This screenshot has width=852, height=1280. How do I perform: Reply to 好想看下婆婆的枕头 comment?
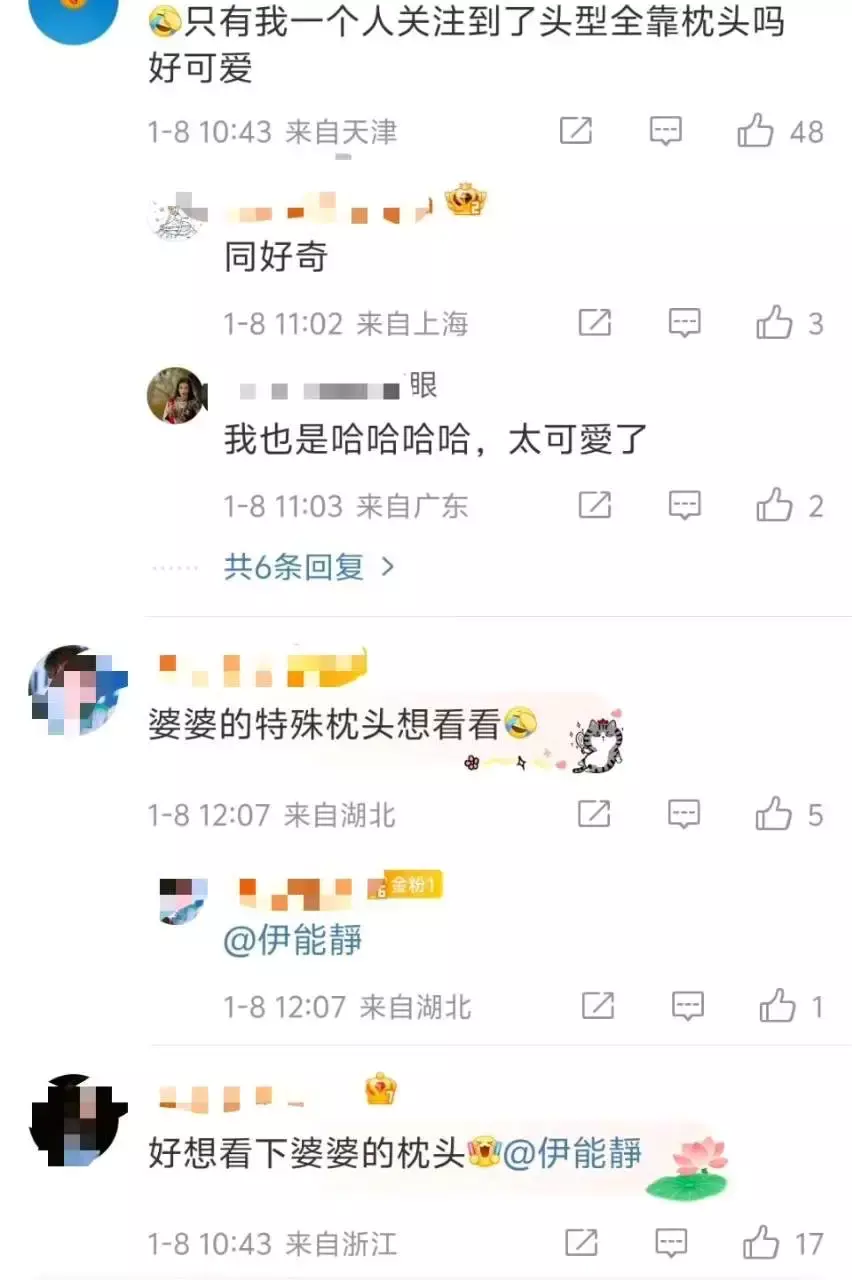[672, 1243]
